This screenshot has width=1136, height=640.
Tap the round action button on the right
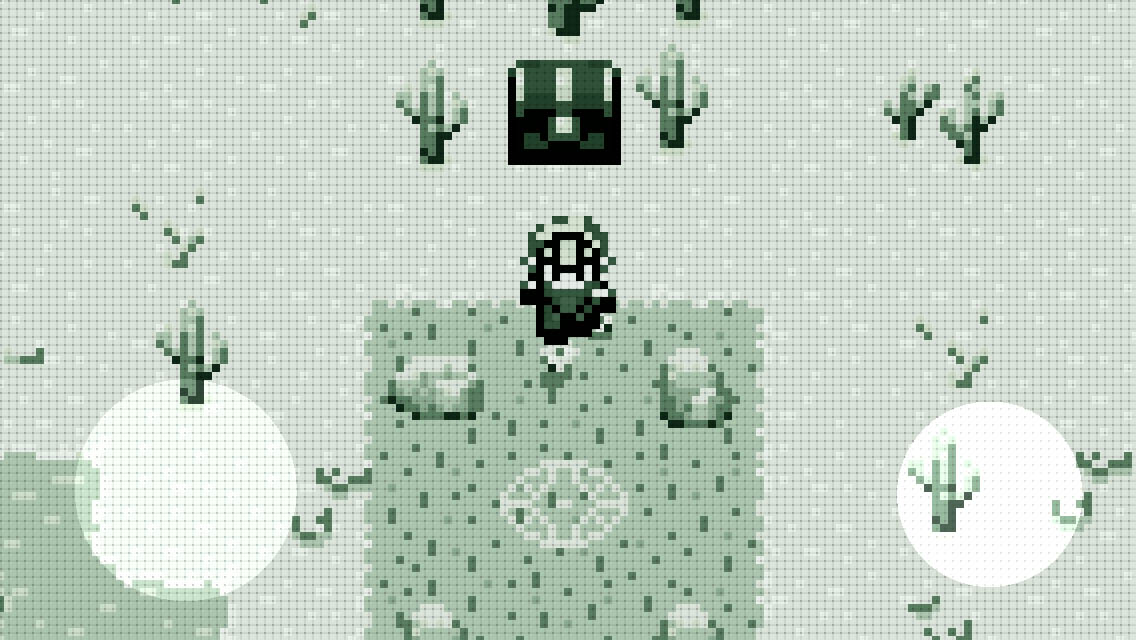(989, 494)
